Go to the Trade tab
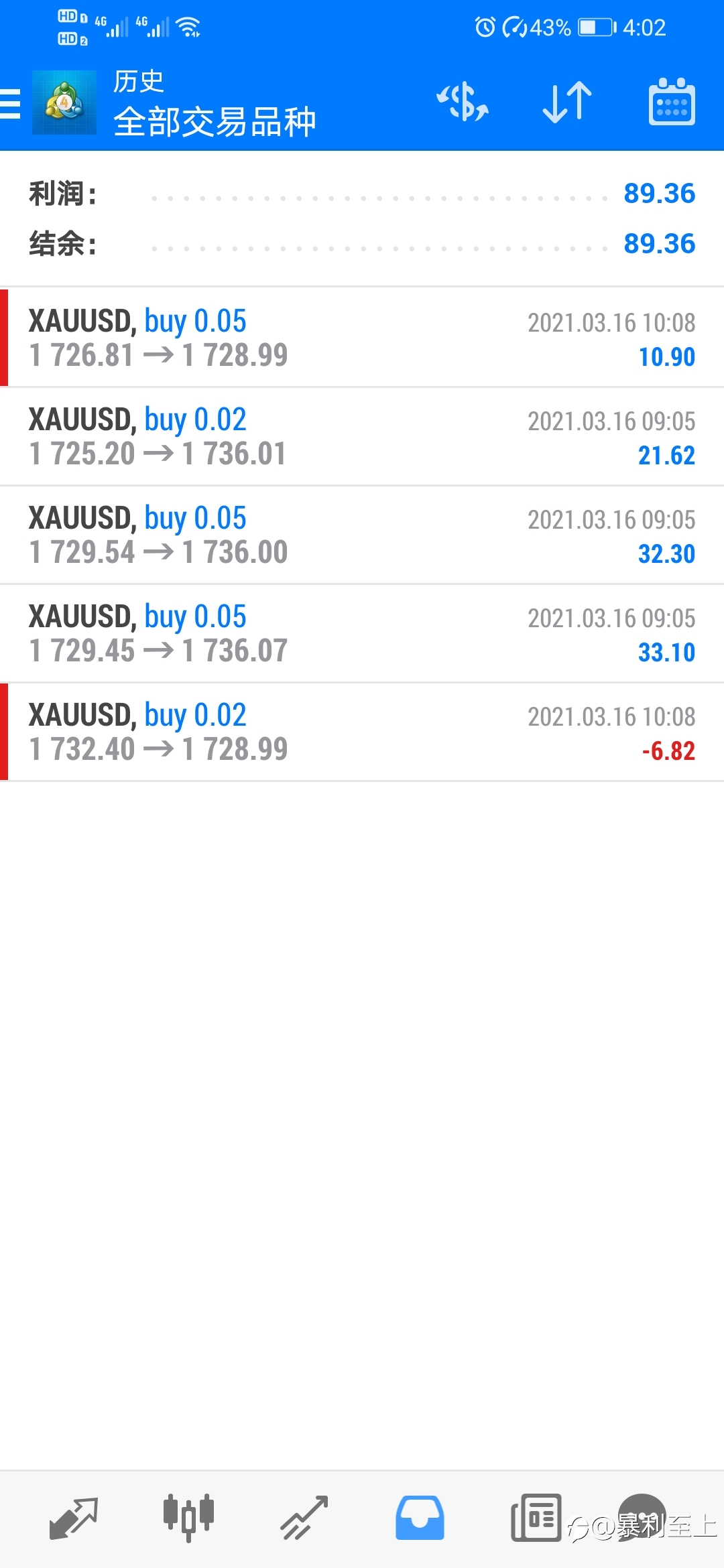Image resolution: width=724 pixels, height=1568 pixels. point(304,1518)
